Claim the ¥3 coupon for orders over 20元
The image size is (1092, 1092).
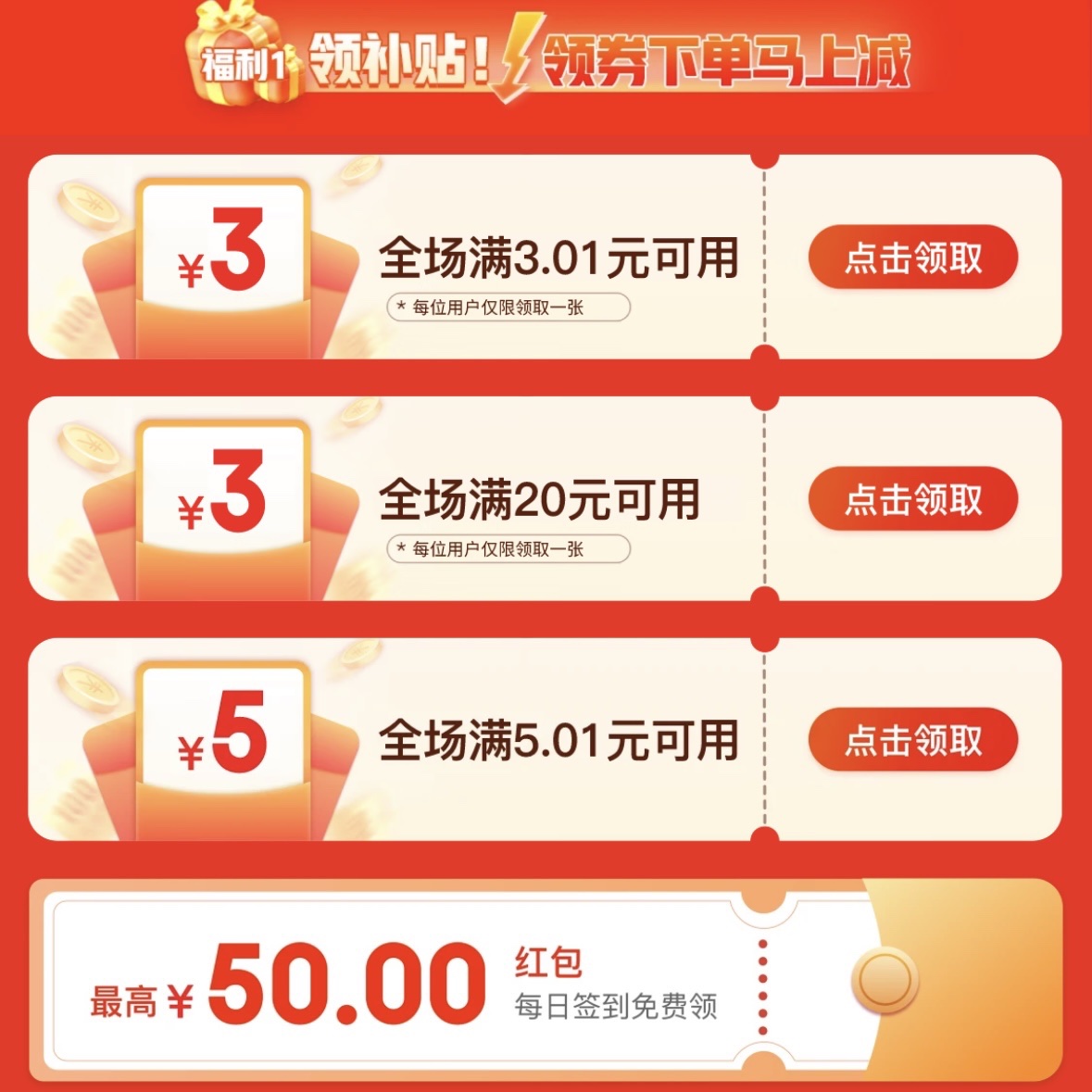pyautogui.click(x=912, y=499)
